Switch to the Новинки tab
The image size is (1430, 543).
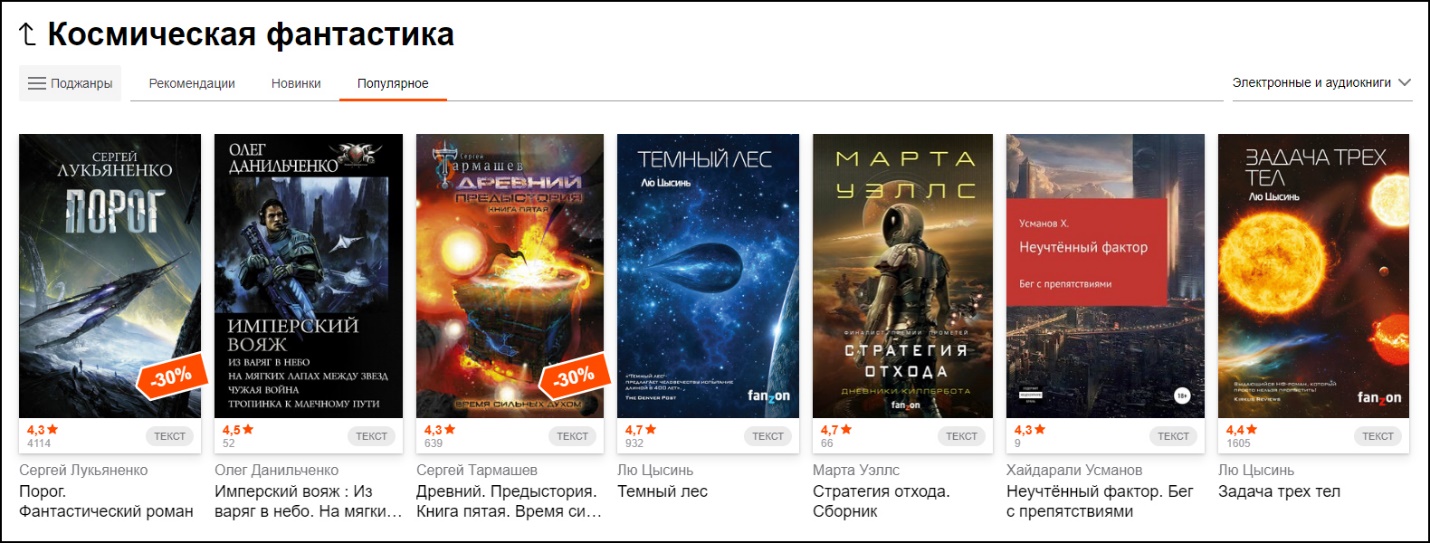(x=296, y=84)
